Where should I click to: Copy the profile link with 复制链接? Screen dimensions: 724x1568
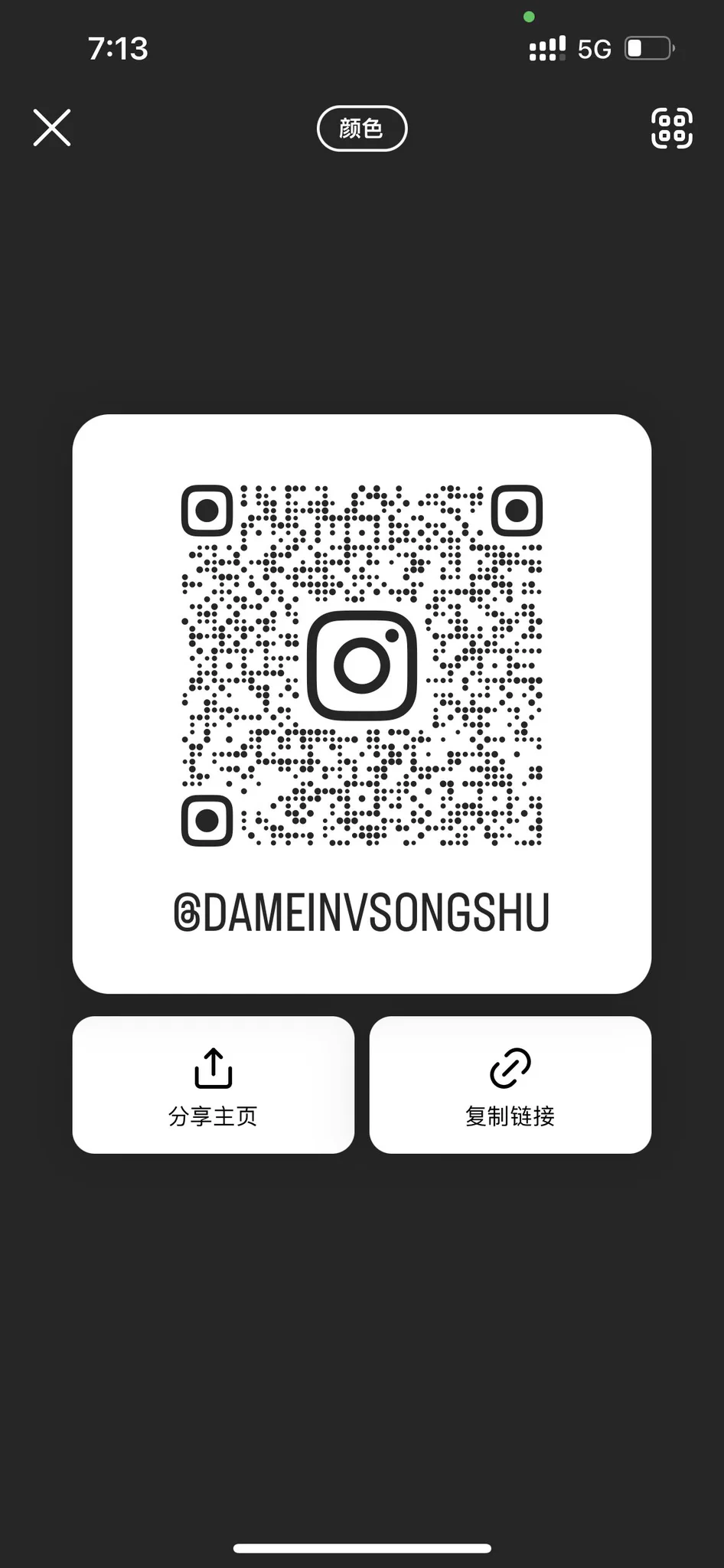pos(510,1085)
